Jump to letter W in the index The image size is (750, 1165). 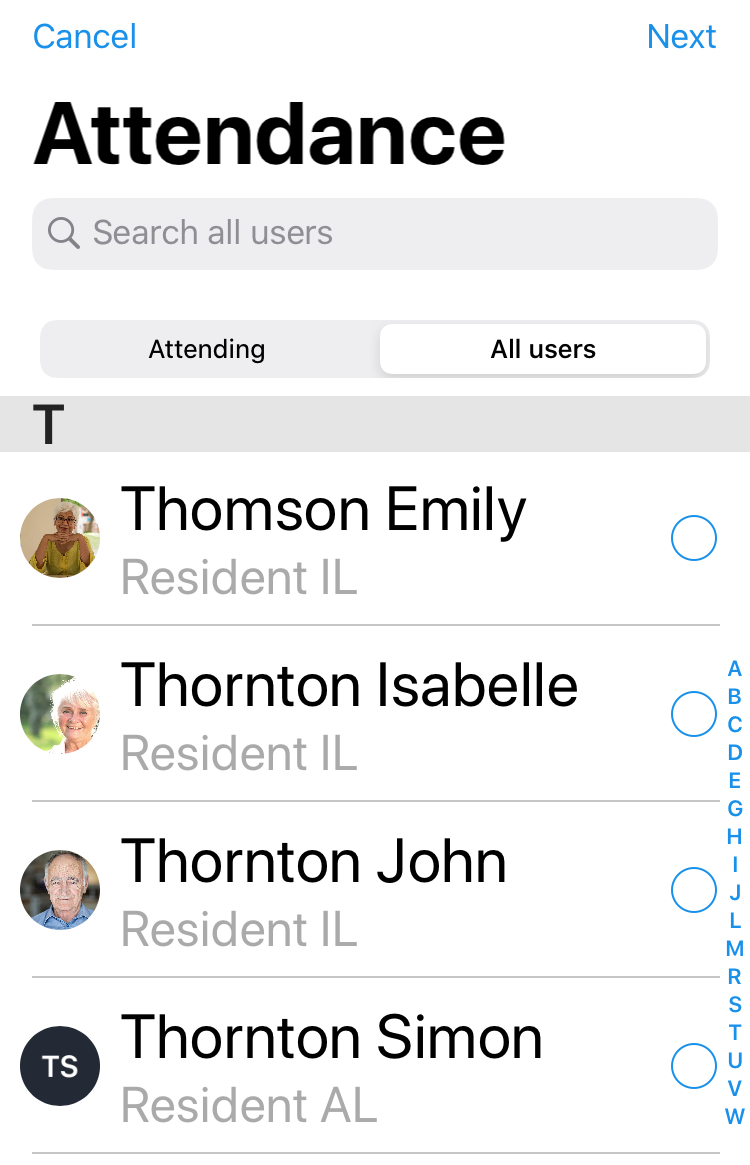tap(735, 1116)
